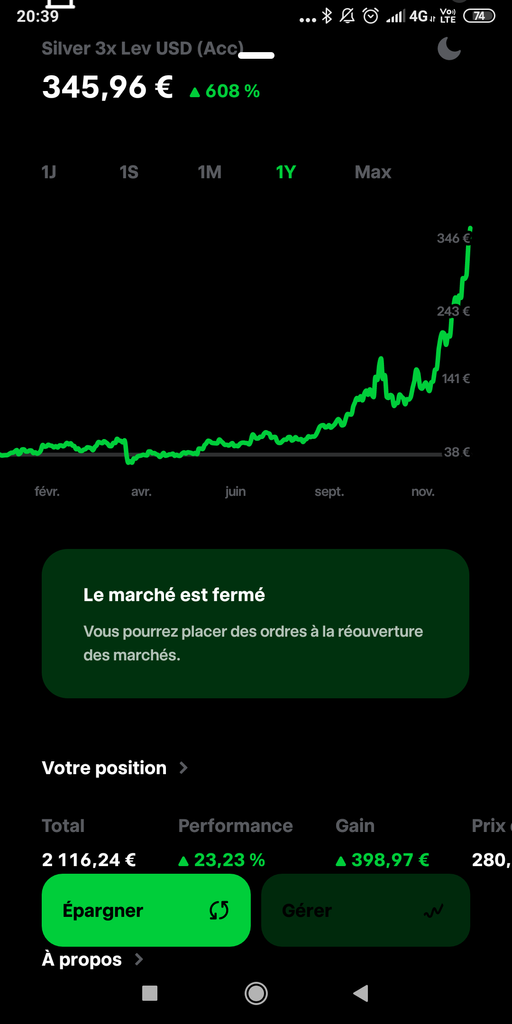512x1024 pixels.
Task: Tap the Gérer button
Action: tap(366, 910)
